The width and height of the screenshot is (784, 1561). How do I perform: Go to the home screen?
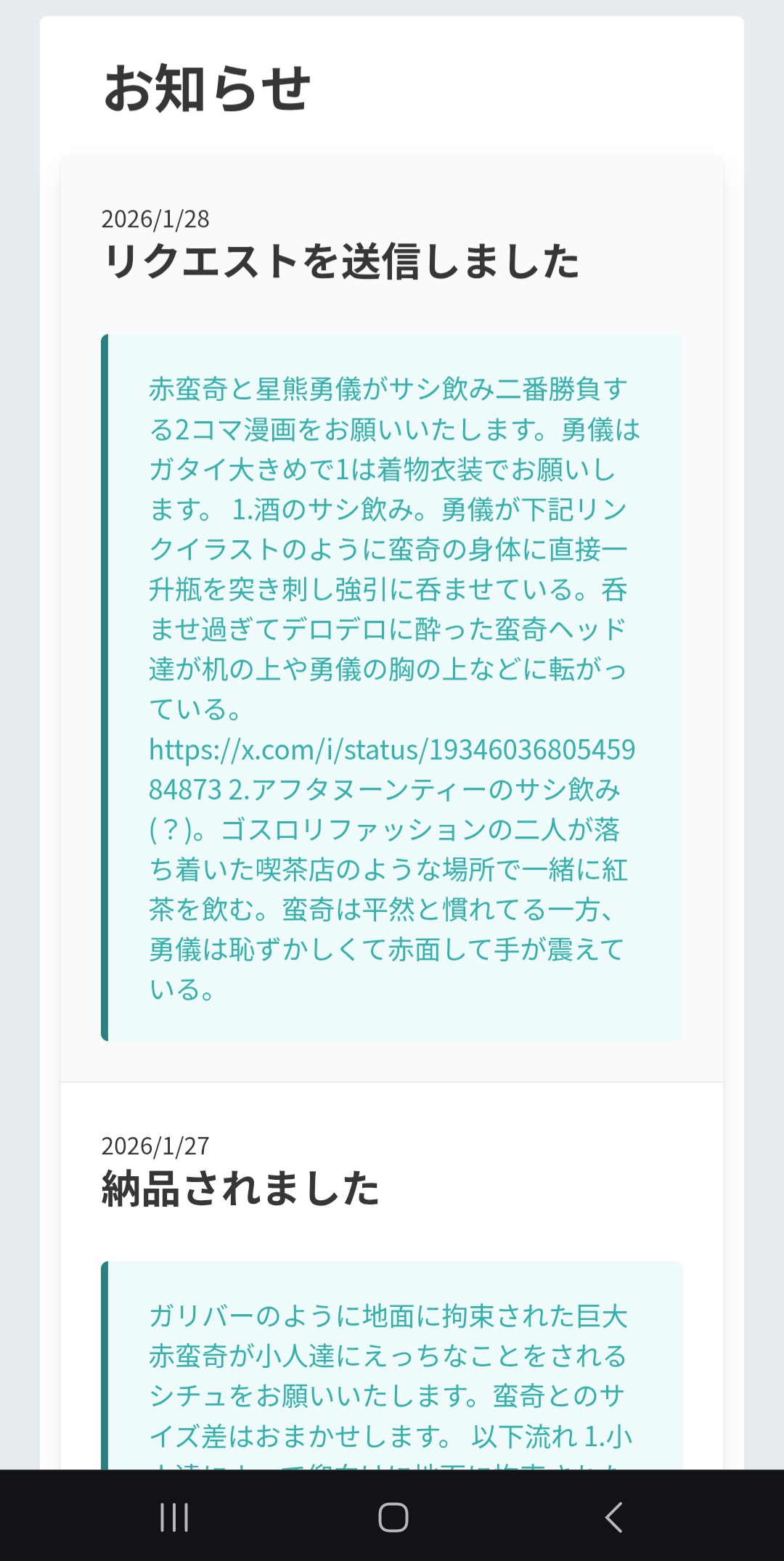(x=393, y=1517)
